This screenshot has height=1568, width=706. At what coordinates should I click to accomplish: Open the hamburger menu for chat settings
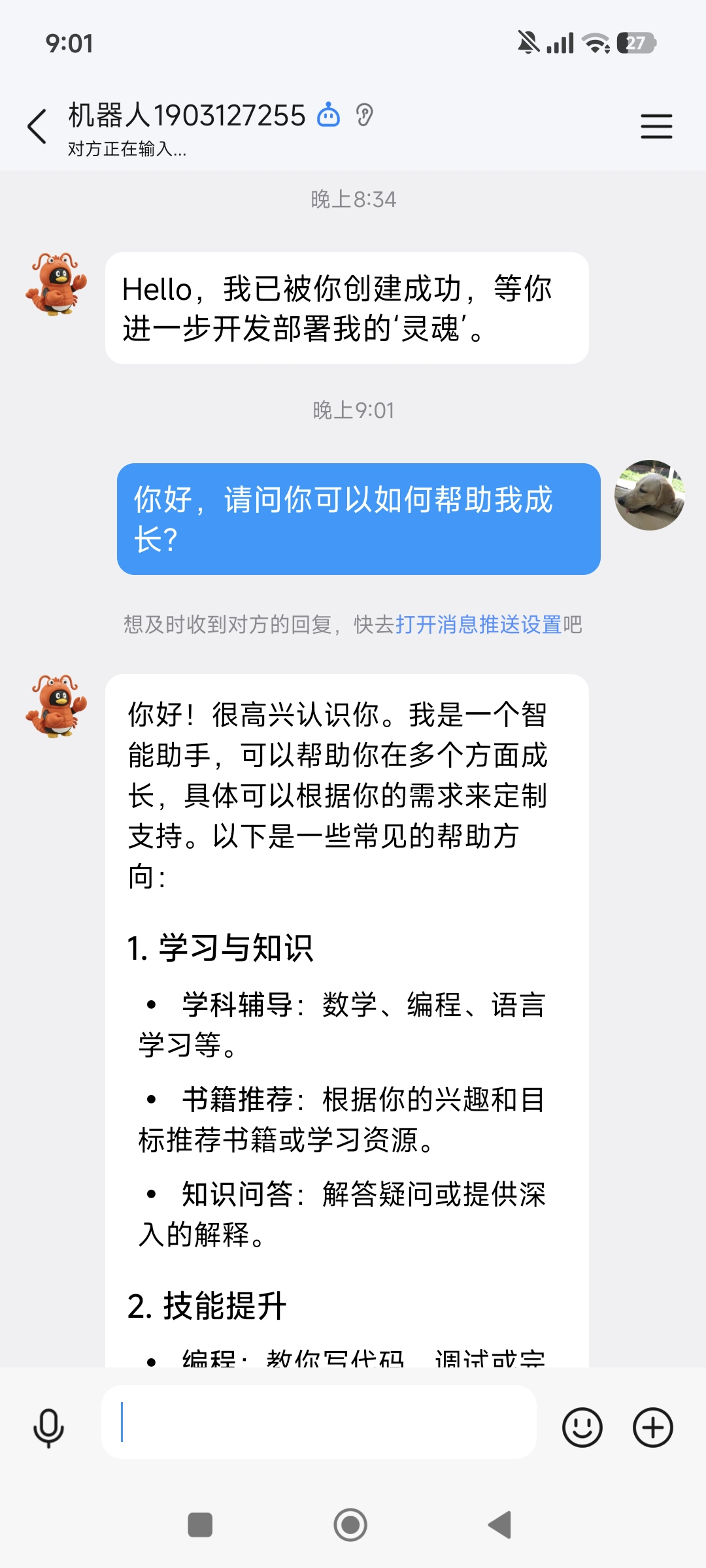click(x=657, y=126)
